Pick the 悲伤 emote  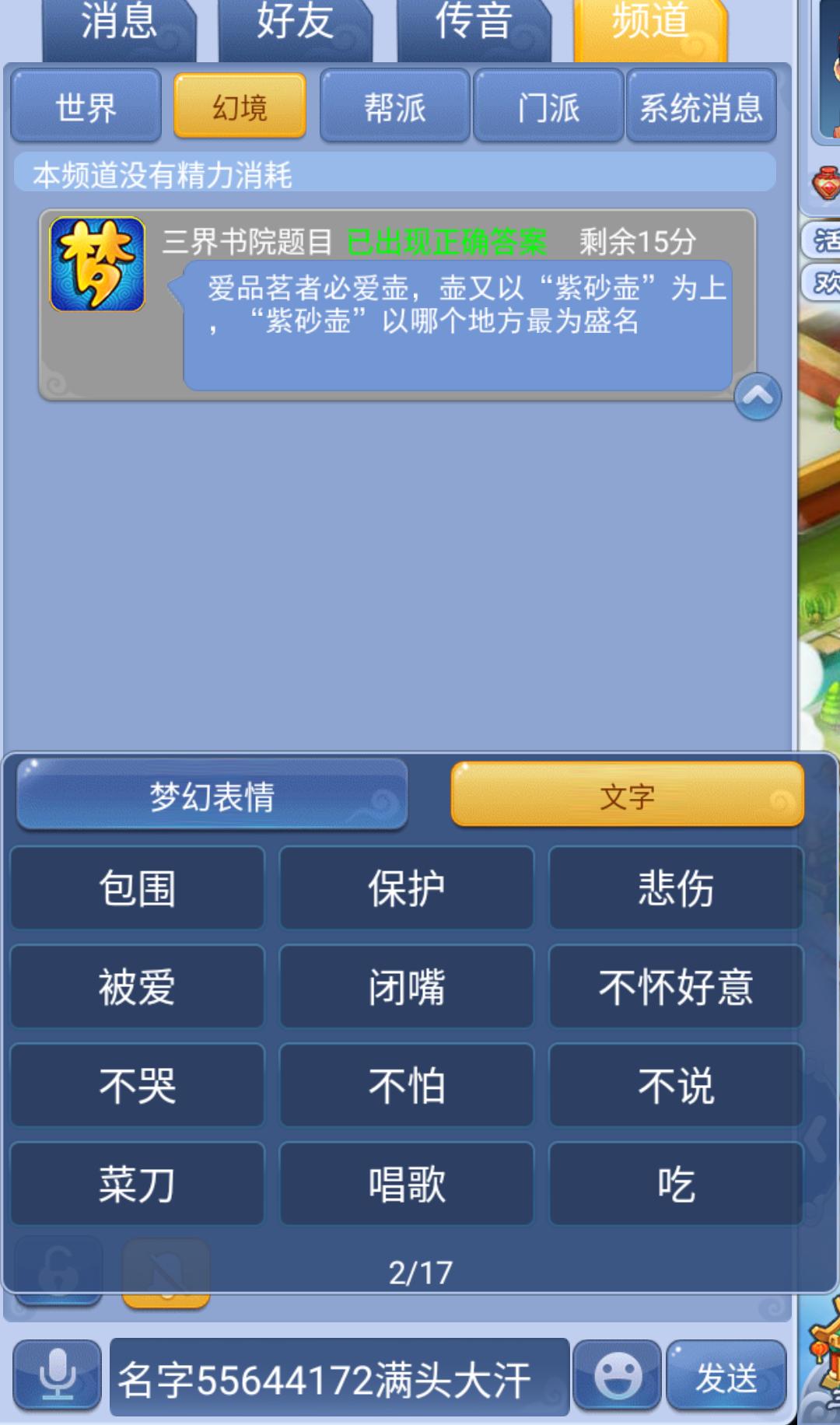(675, 888)
